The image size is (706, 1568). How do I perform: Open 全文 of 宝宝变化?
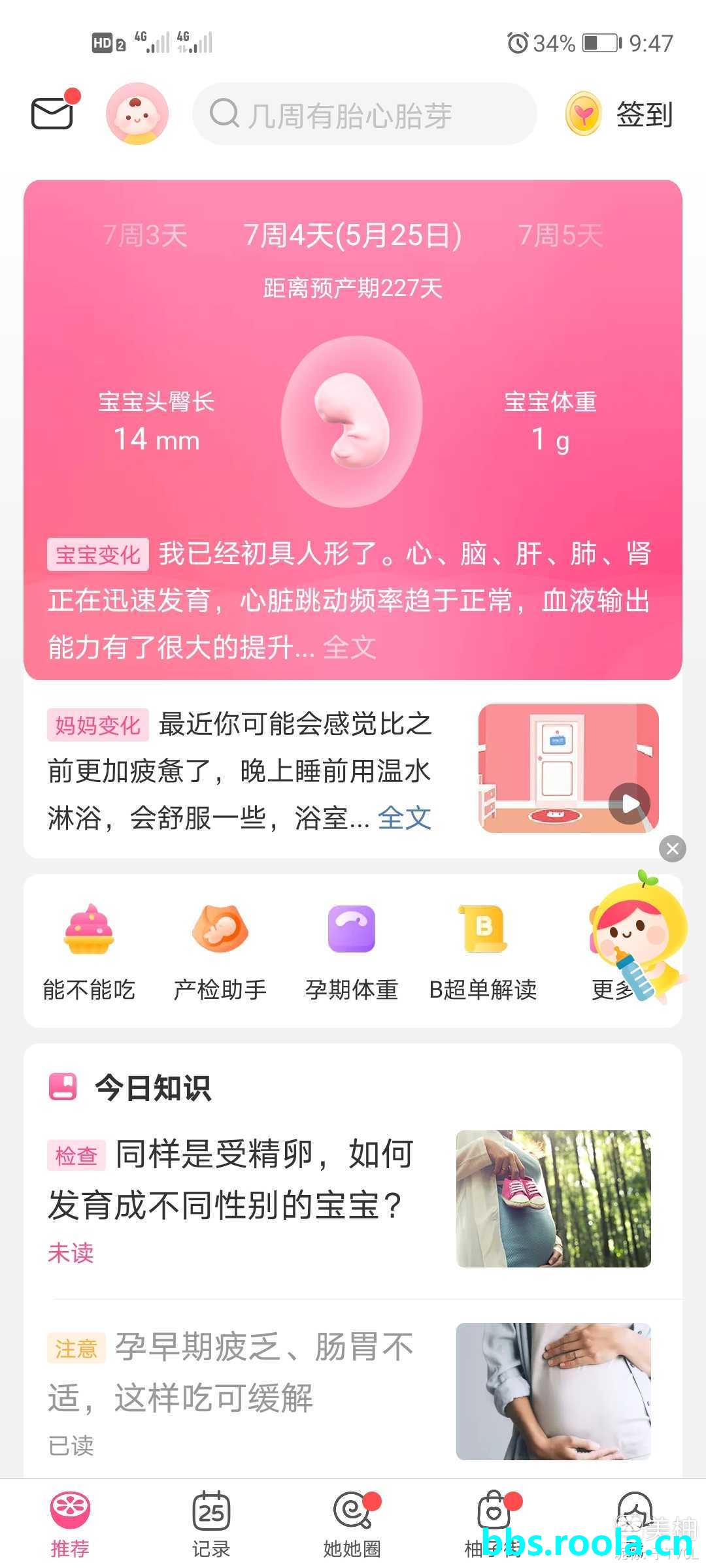click(350, 647)
